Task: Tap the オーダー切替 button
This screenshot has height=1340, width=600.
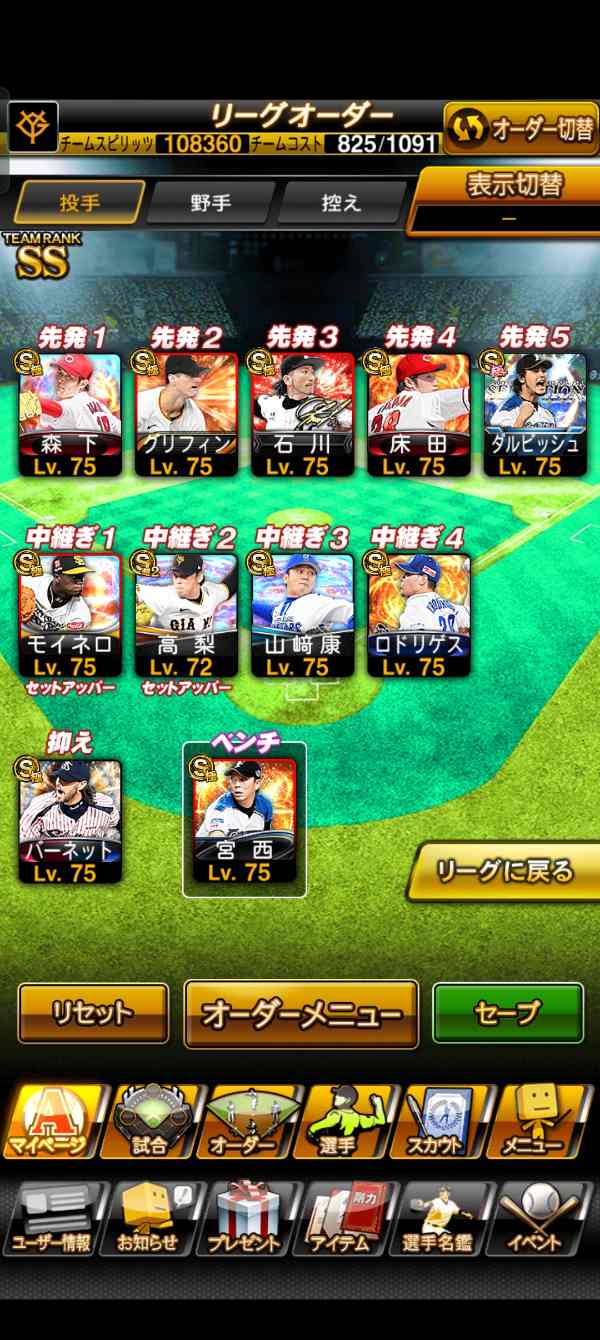Action: coord(521,128)
